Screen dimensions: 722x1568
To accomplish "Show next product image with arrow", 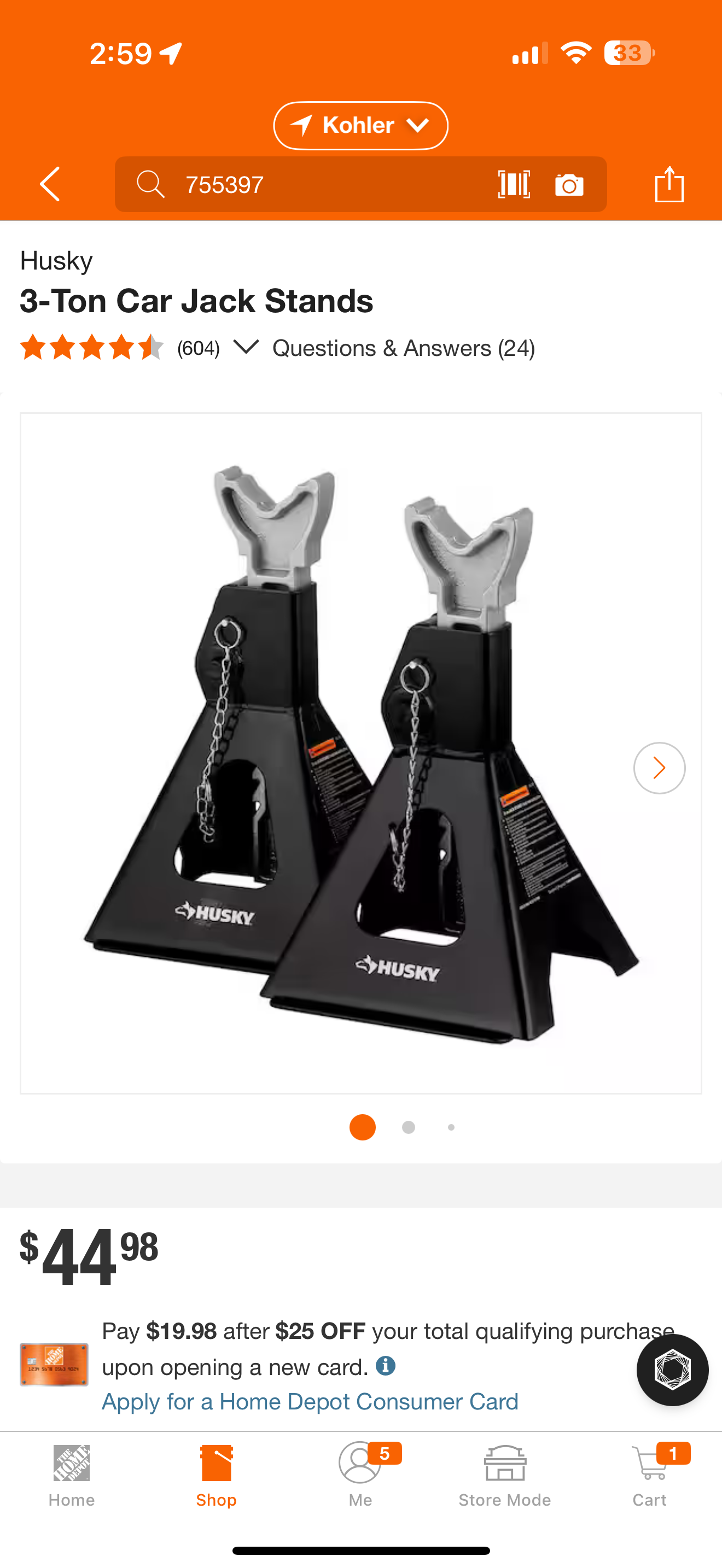I will point(659,768).
